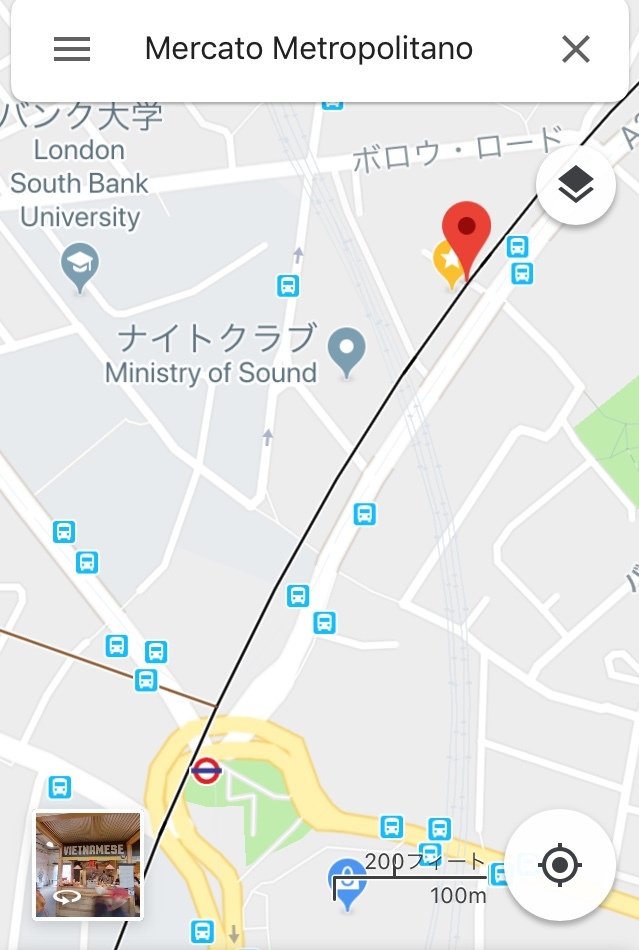Open the Street View photo thumbnail
This screenshot has height=950, width=639.
(88, 865)
